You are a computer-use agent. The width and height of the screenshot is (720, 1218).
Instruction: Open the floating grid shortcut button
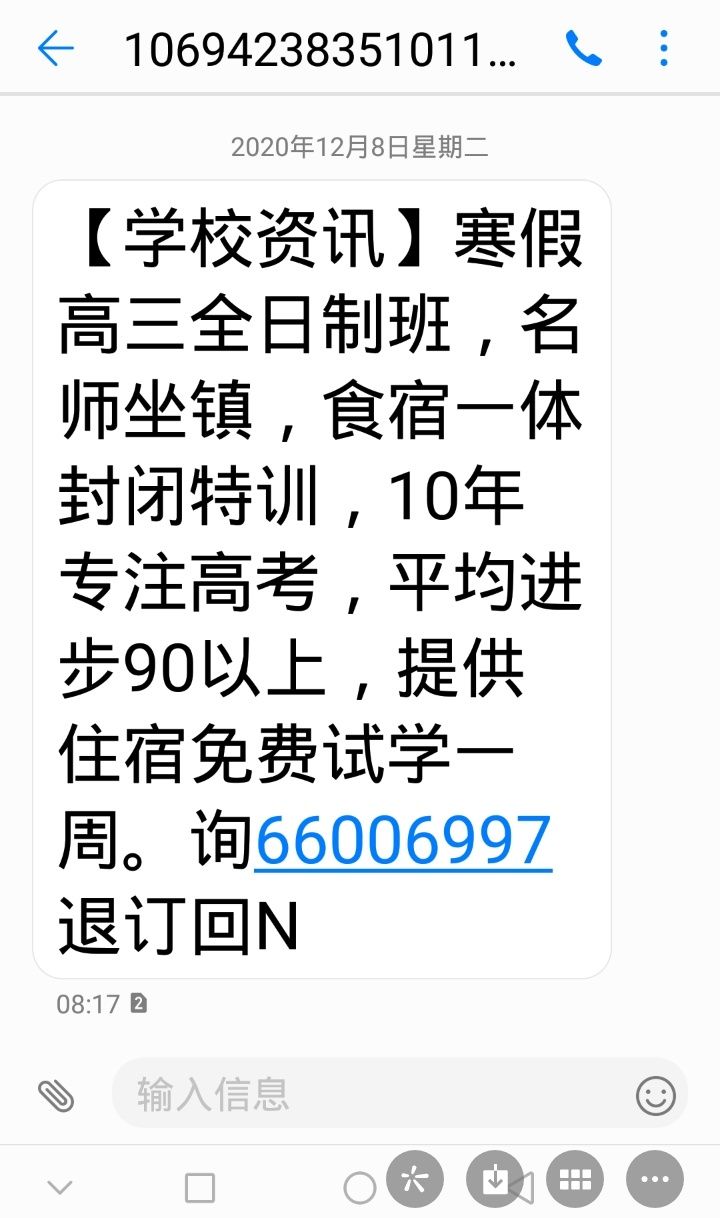pyautogui.click(x=575, y=1180)
